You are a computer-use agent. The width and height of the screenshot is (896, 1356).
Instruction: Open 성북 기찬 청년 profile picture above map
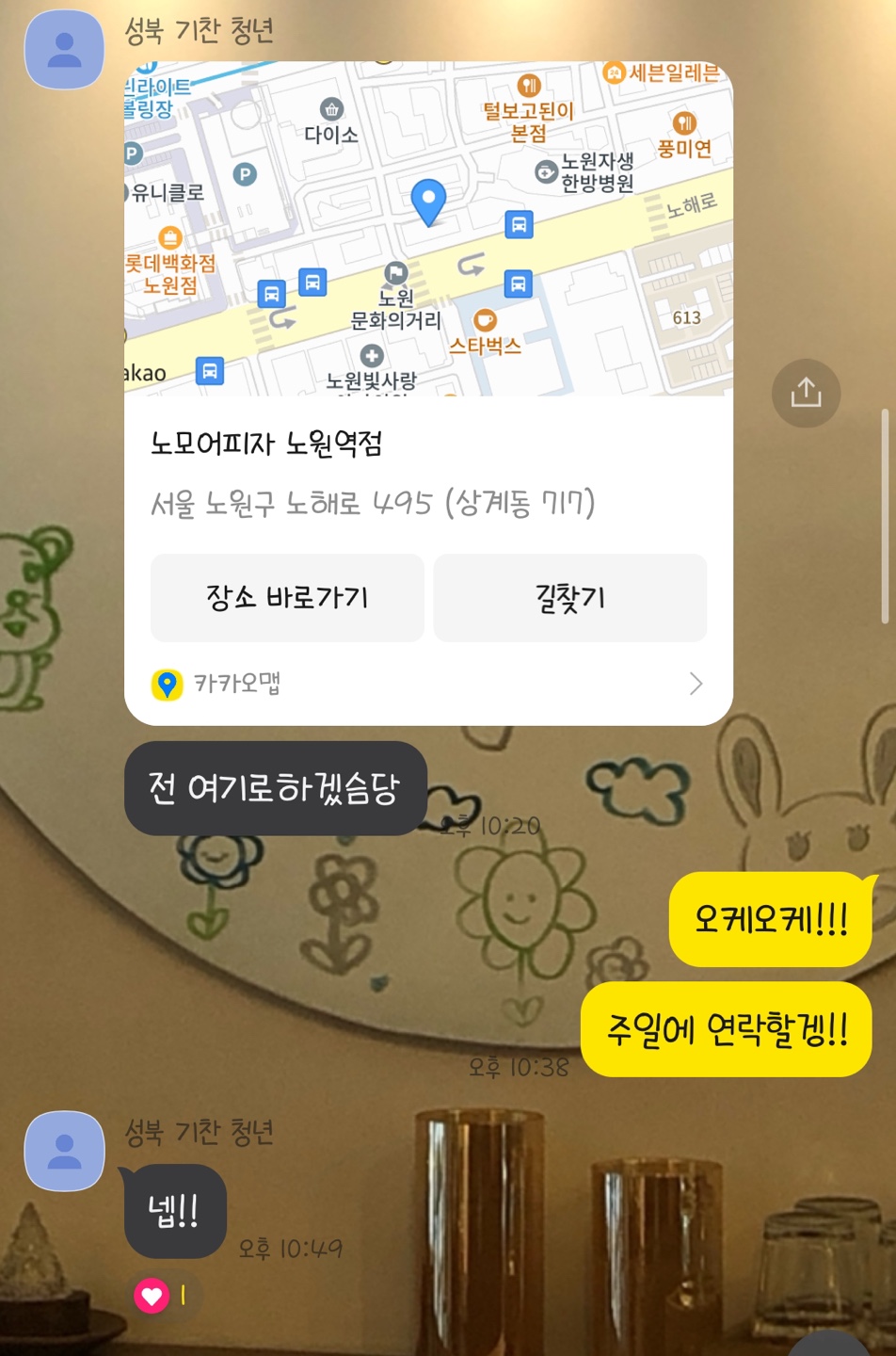coord(64,50)
